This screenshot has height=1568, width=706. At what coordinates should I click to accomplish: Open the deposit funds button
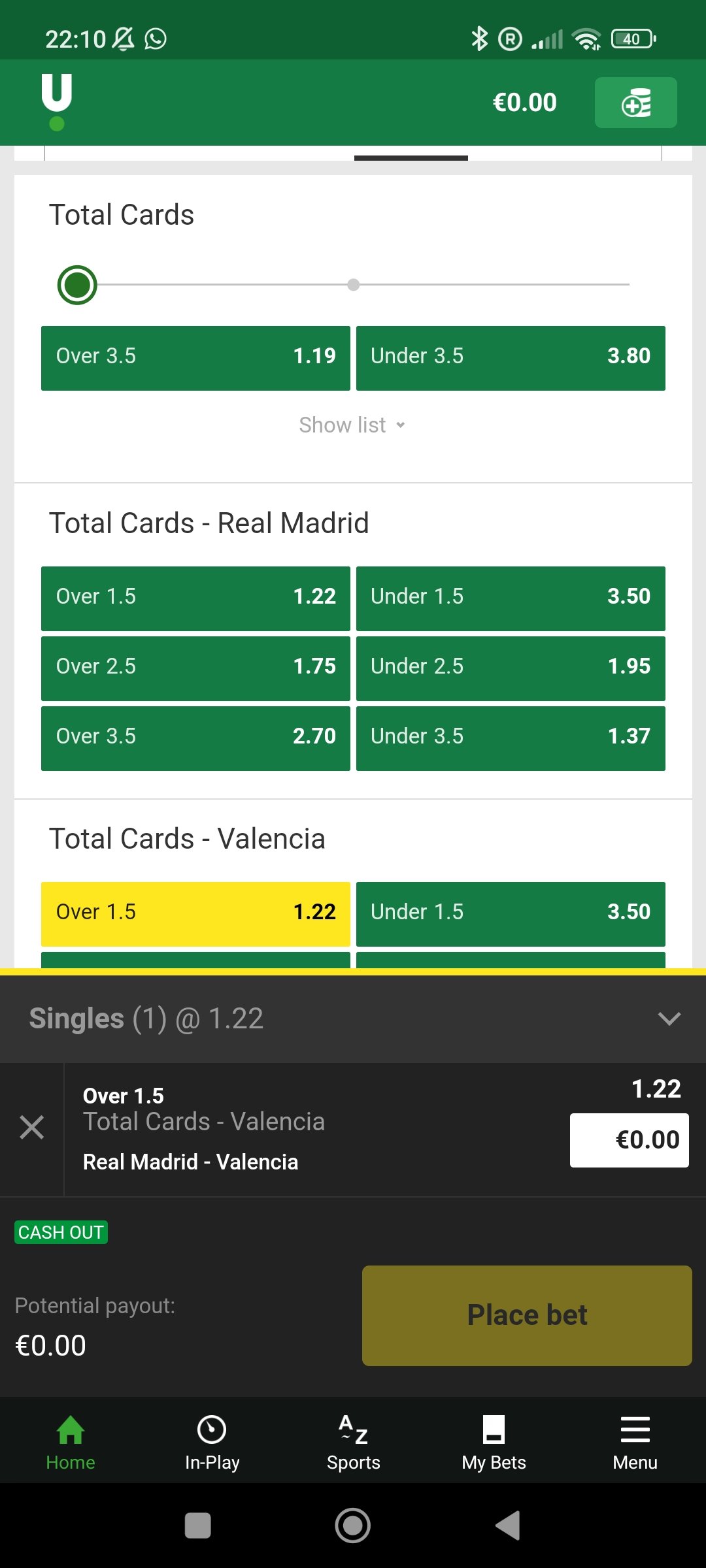tap(635, 103)
